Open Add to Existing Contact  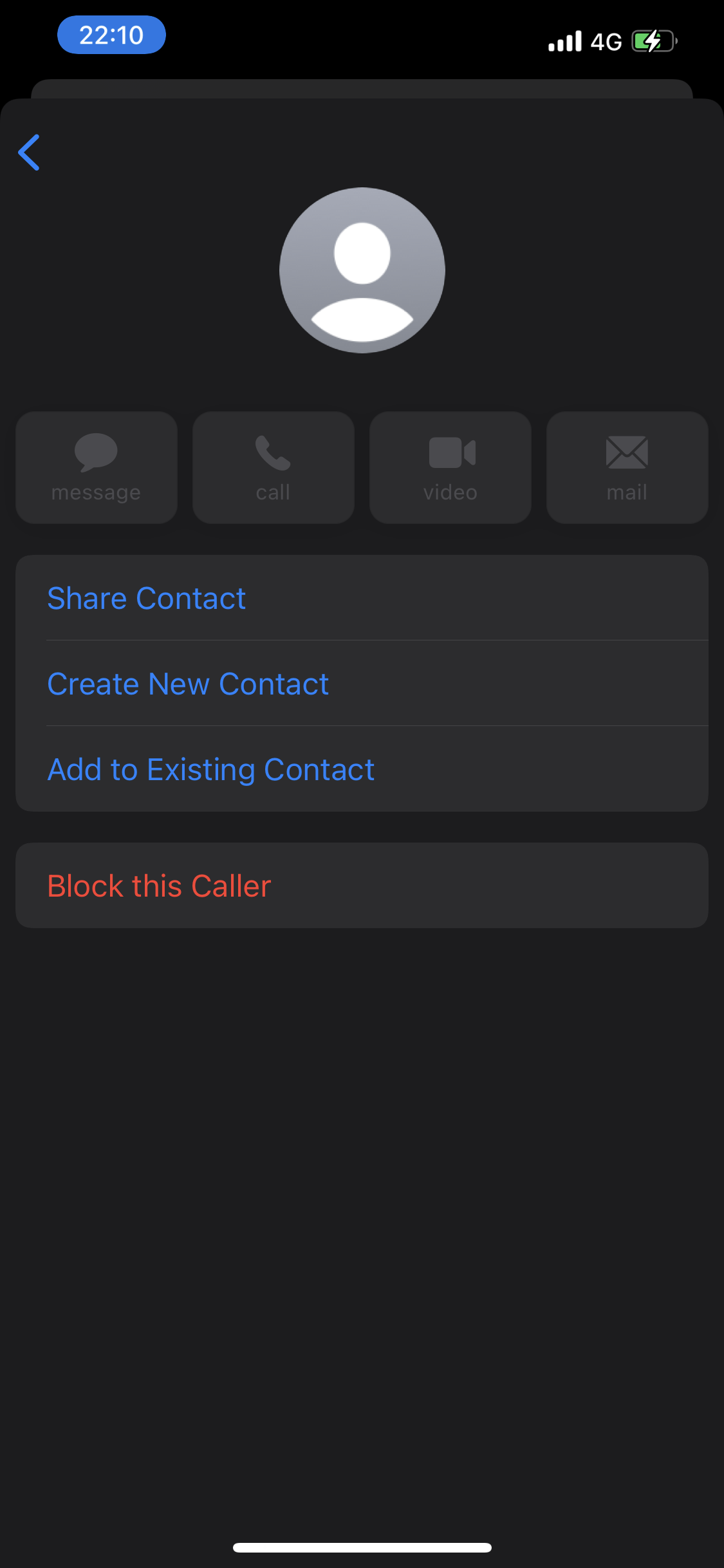(362, 769)
